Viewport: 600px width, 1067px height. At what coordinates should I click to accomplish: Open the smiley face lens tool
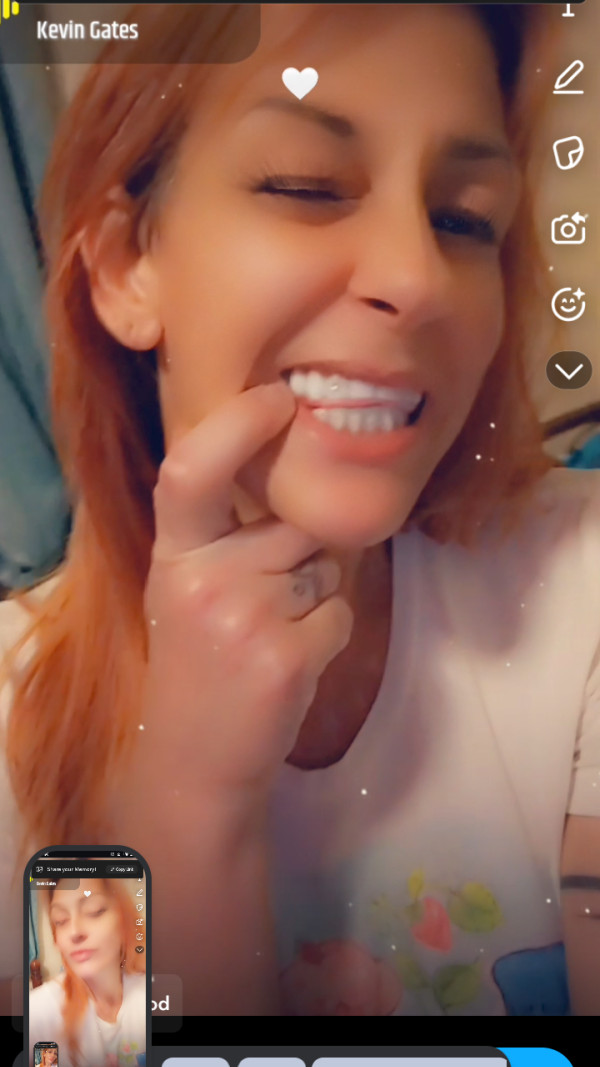(568, 304)
